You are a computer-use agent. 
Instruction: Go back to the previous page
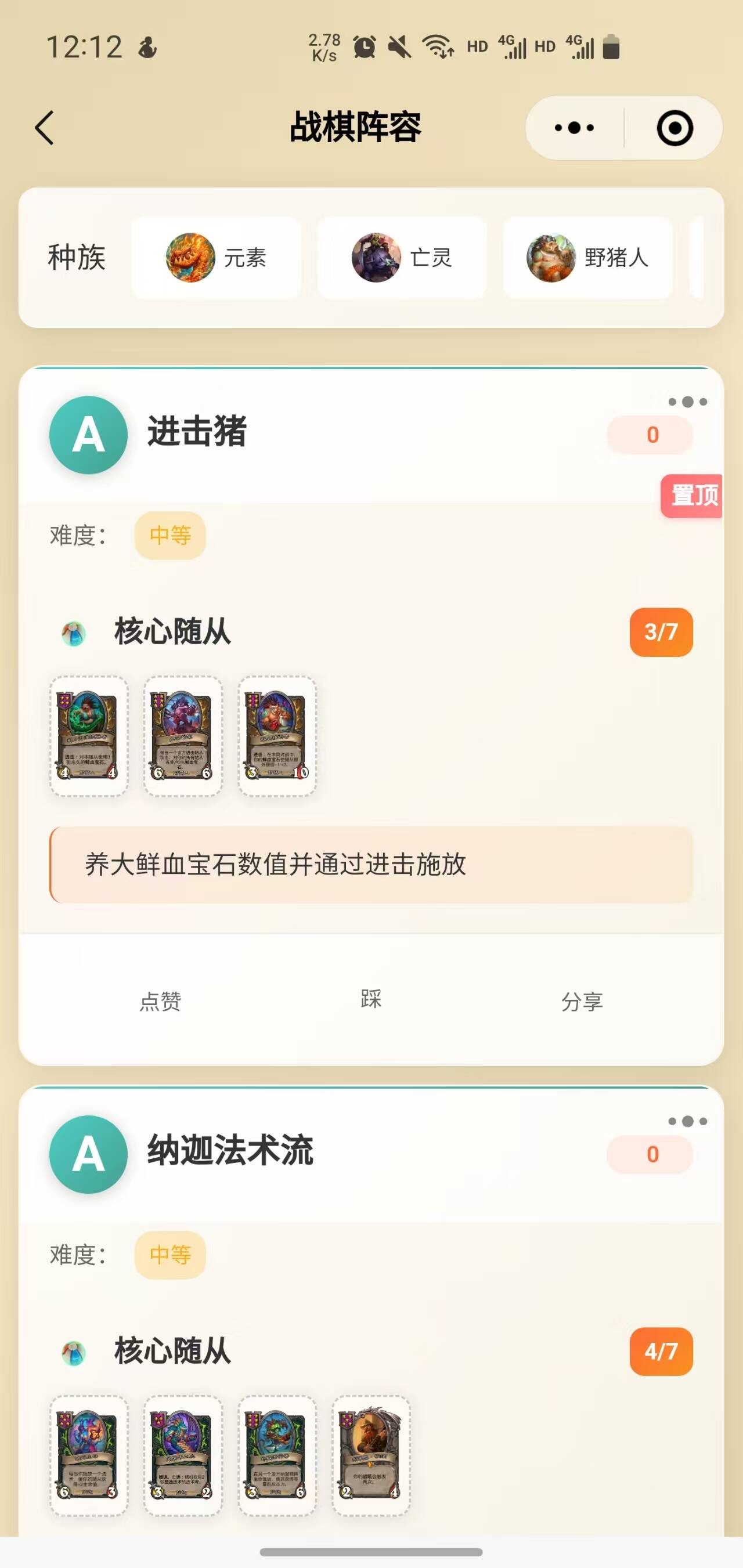[45, 128]
